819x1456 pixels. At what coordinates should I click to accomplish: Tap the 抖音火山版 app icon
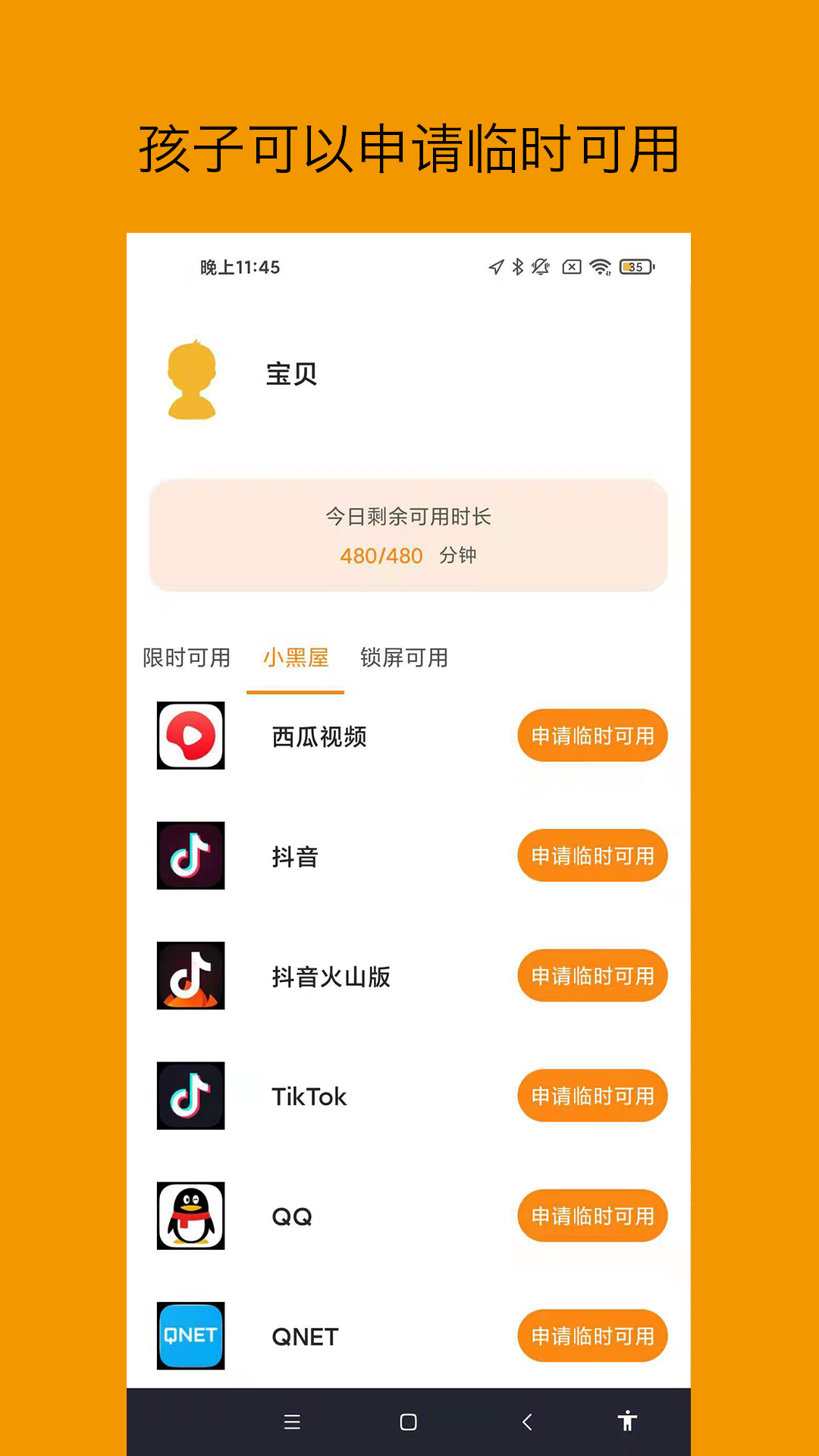tap(190, 976)
